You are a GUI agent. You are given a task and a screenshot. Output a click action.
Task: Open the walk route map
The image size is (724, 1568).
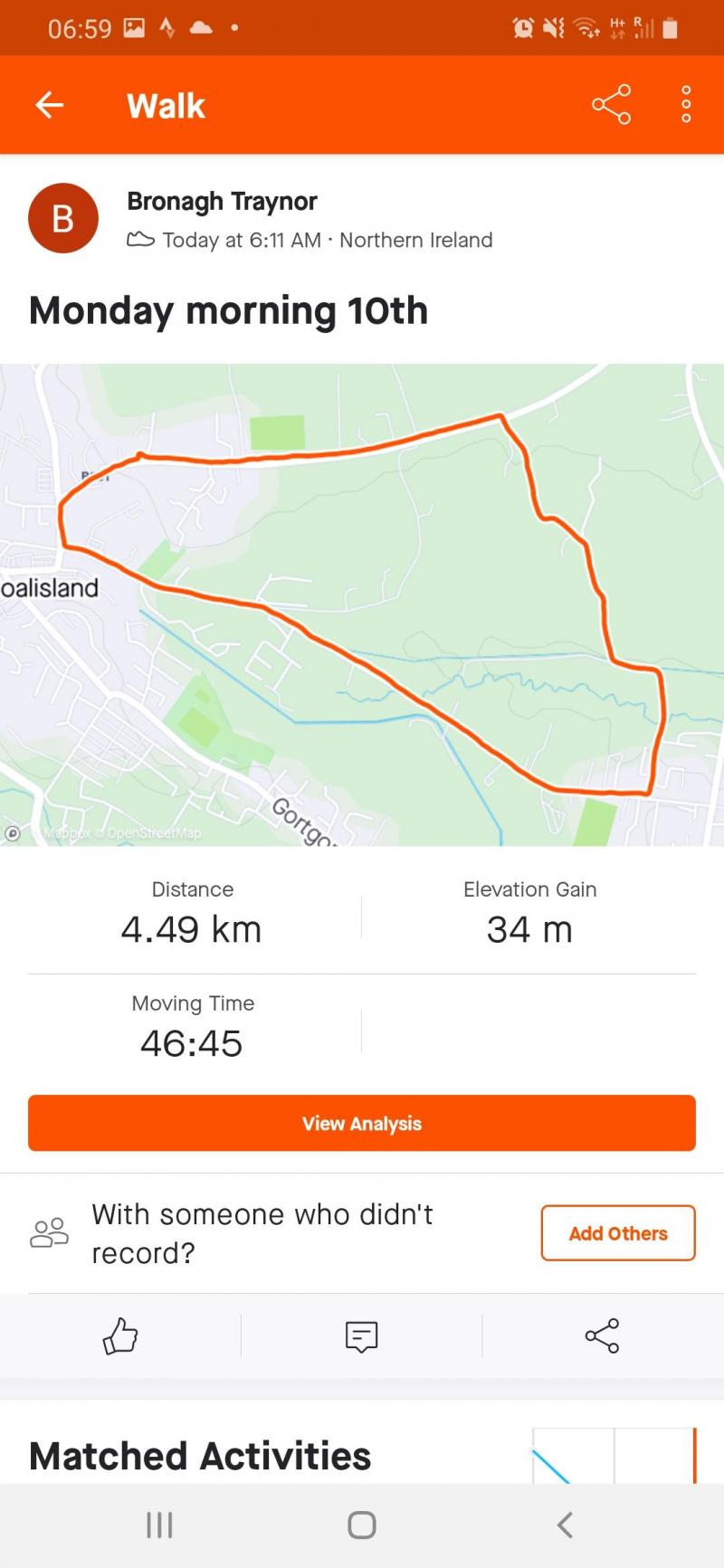pyautogui.click(x=362, y=604)
